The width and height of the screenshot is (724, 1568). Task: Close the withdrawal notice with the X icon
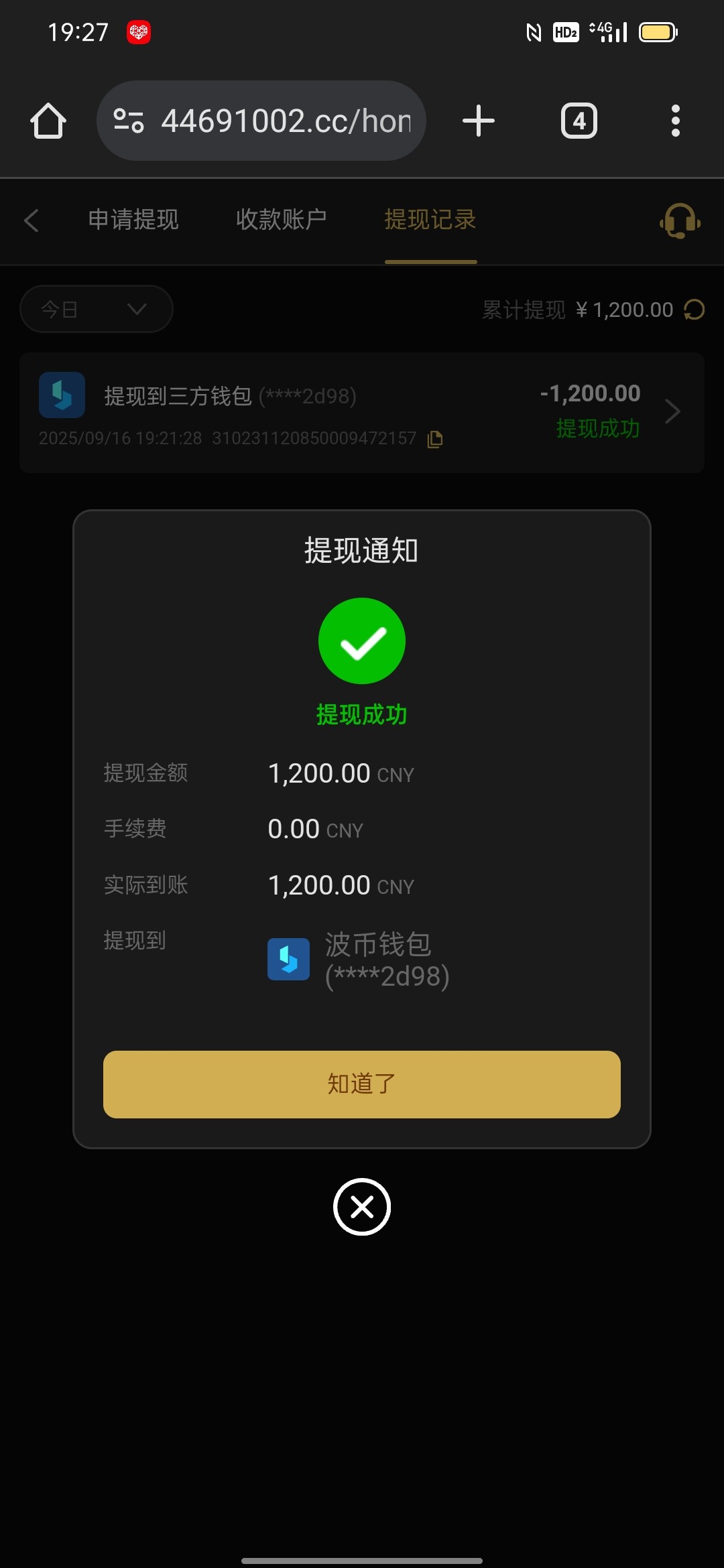click(361, 1207)
